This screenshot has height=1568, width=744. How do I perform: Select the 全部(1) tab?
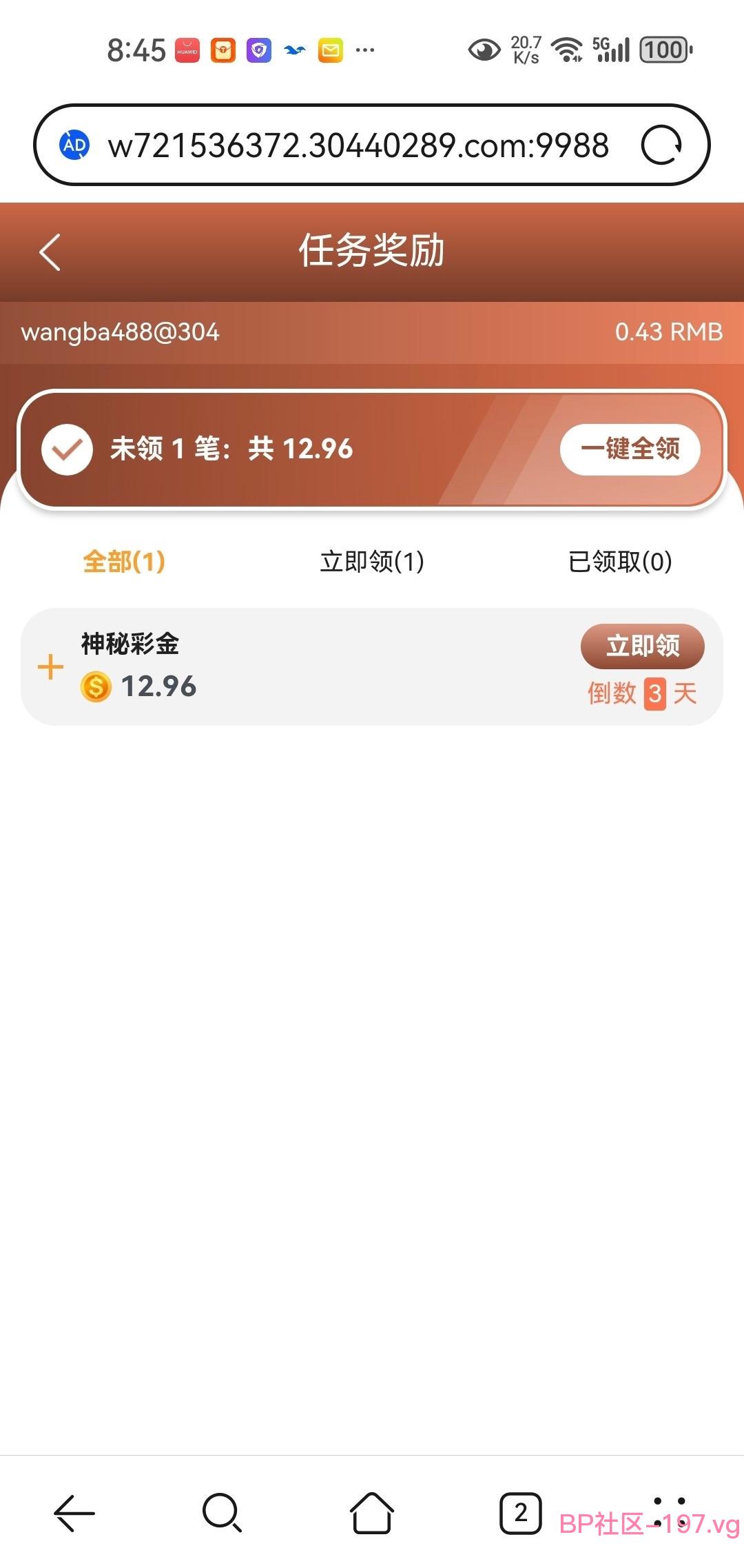(x=124, y=561)
